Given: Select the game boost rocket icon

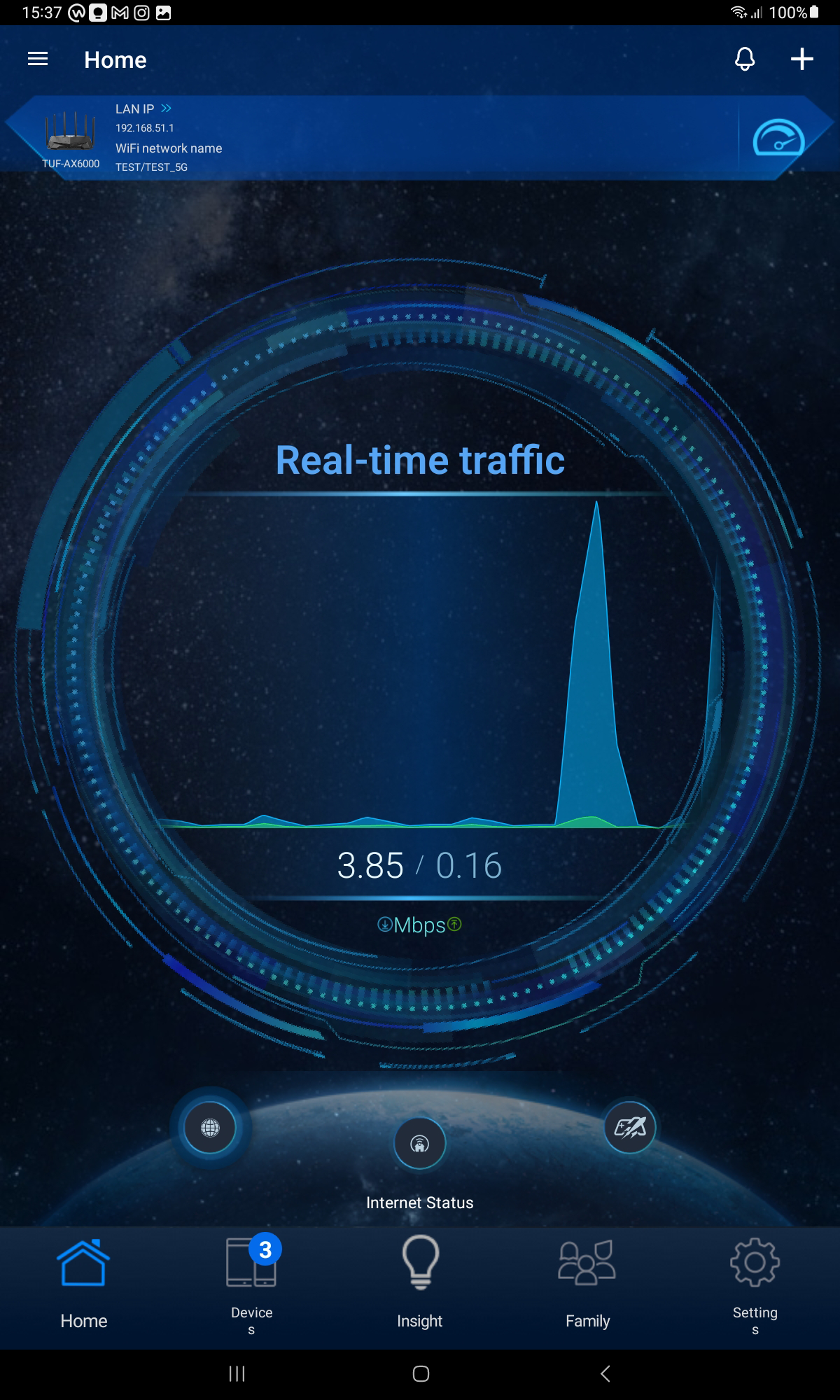Looking at the screenshot, I should coord(630,1128).
